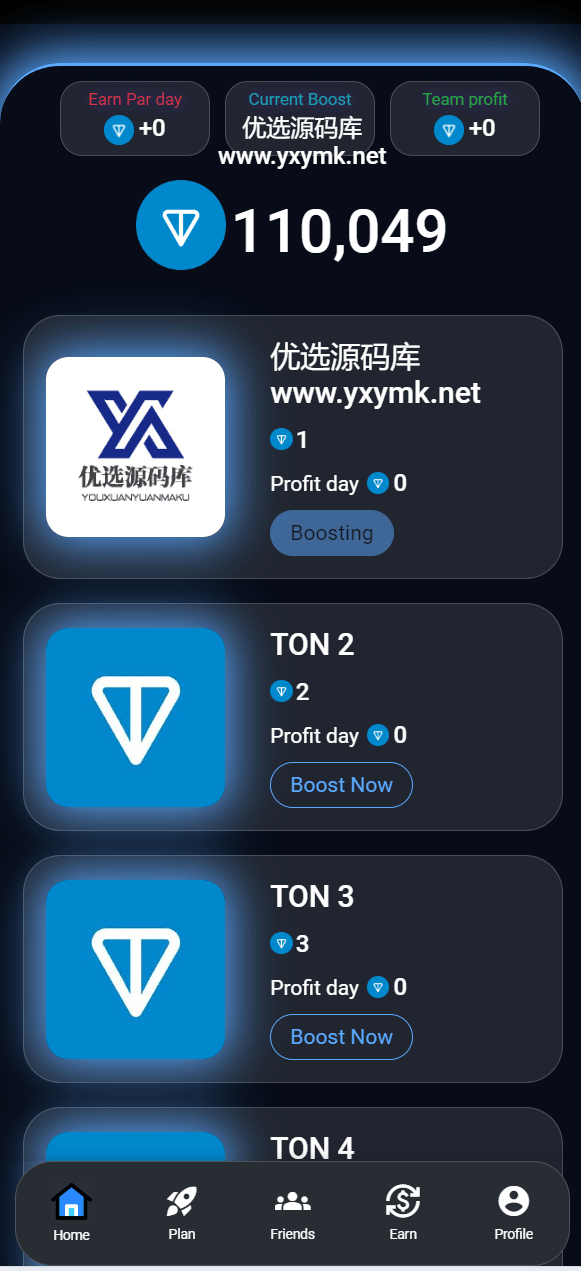Tap the Boosting button on the first card
Screen dimensions: 581x1271
pyautogui.click(x=332, y=533)
